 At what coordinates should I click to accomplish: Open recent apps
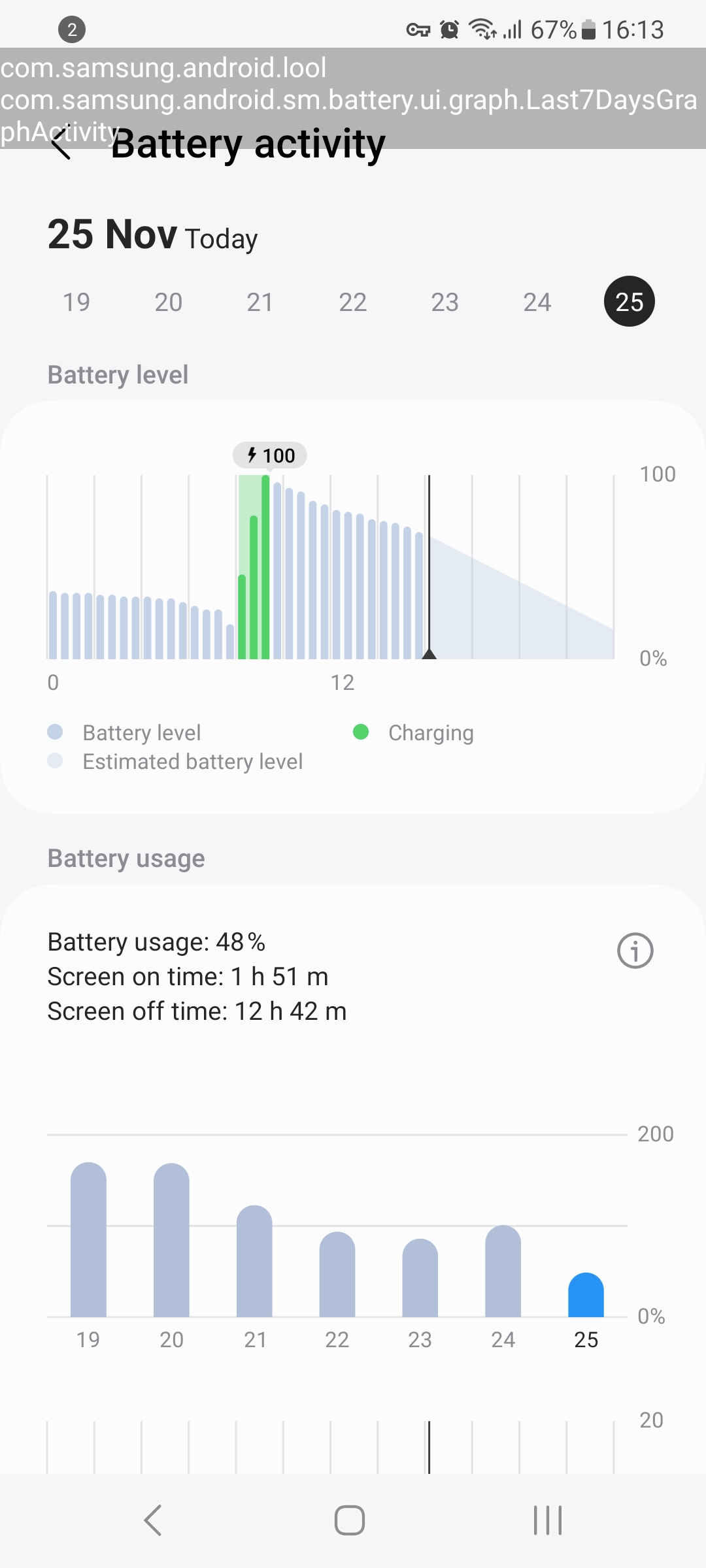[548, 1520]
